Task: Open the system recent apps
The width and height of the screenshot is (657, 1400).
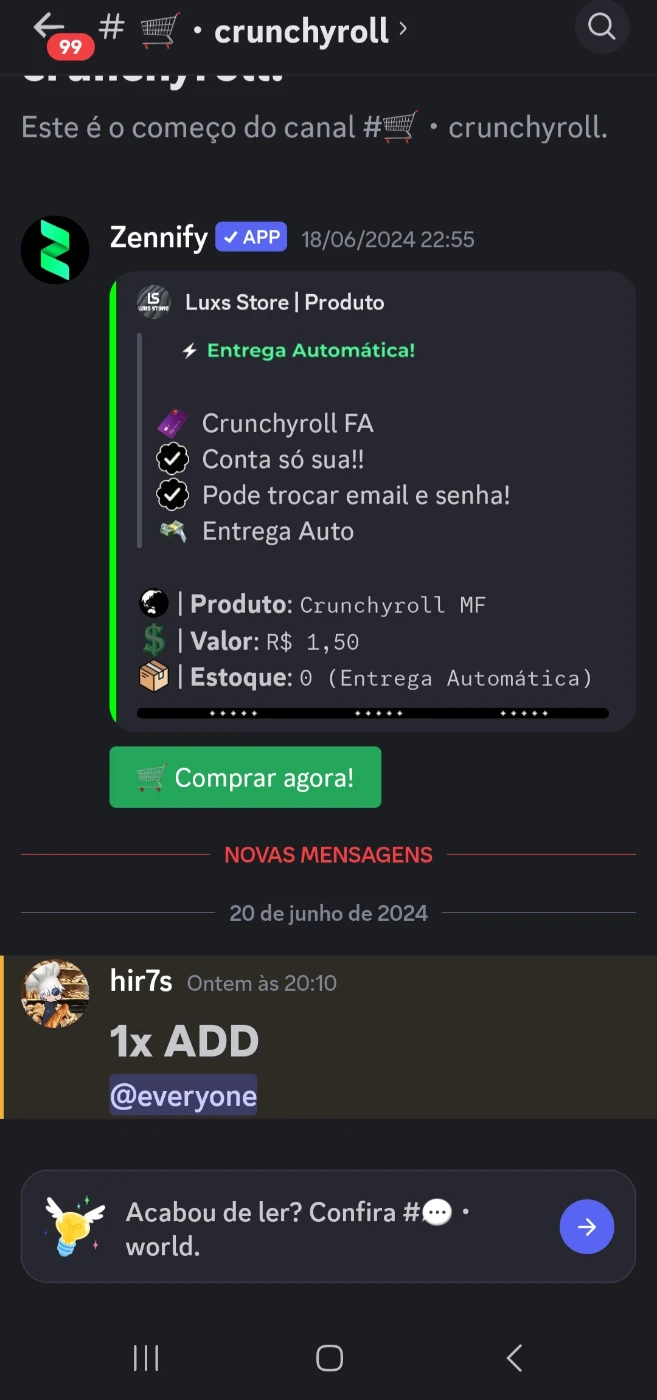Action: coord(146,1357)
